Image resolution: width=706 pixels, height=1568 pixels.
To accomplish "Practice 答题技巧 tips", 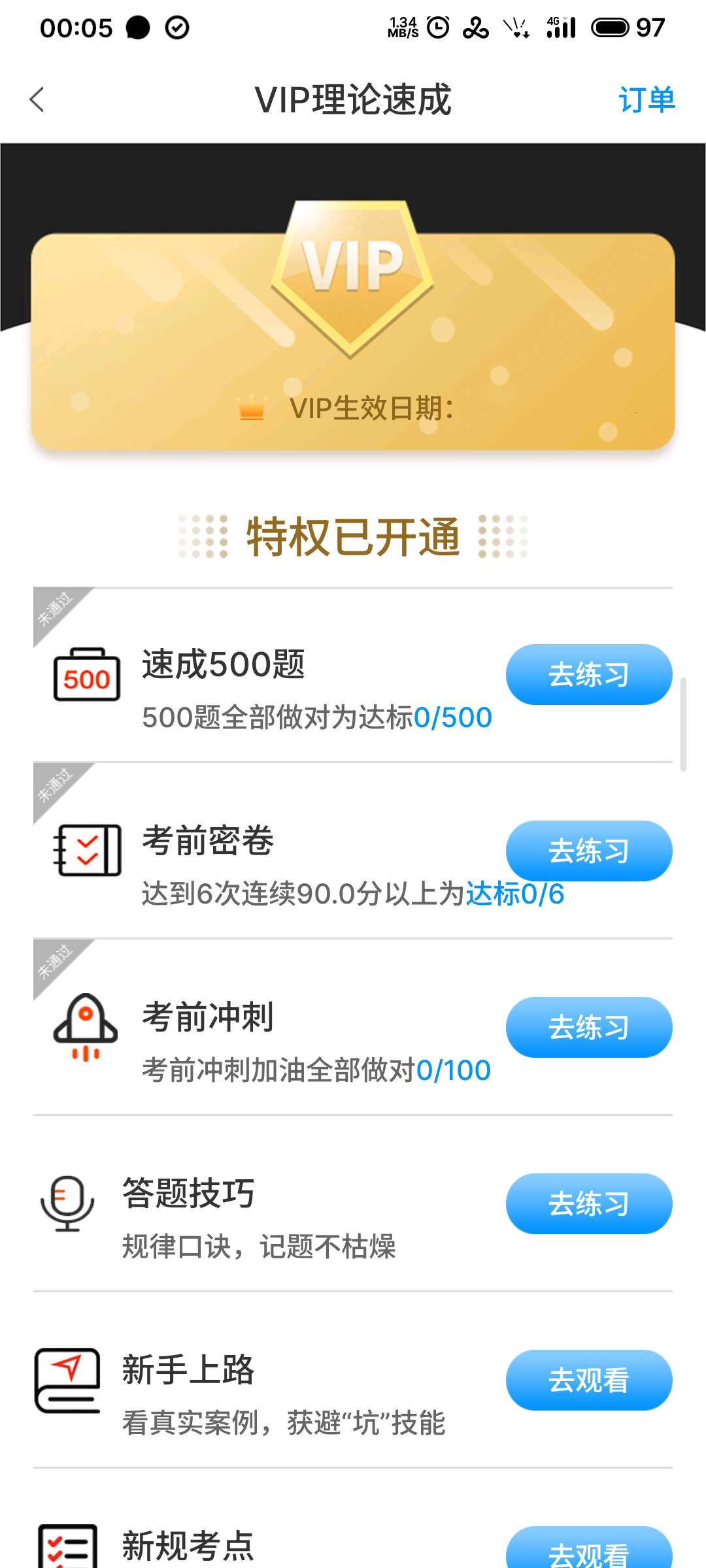I will [x=588, y=1203].
